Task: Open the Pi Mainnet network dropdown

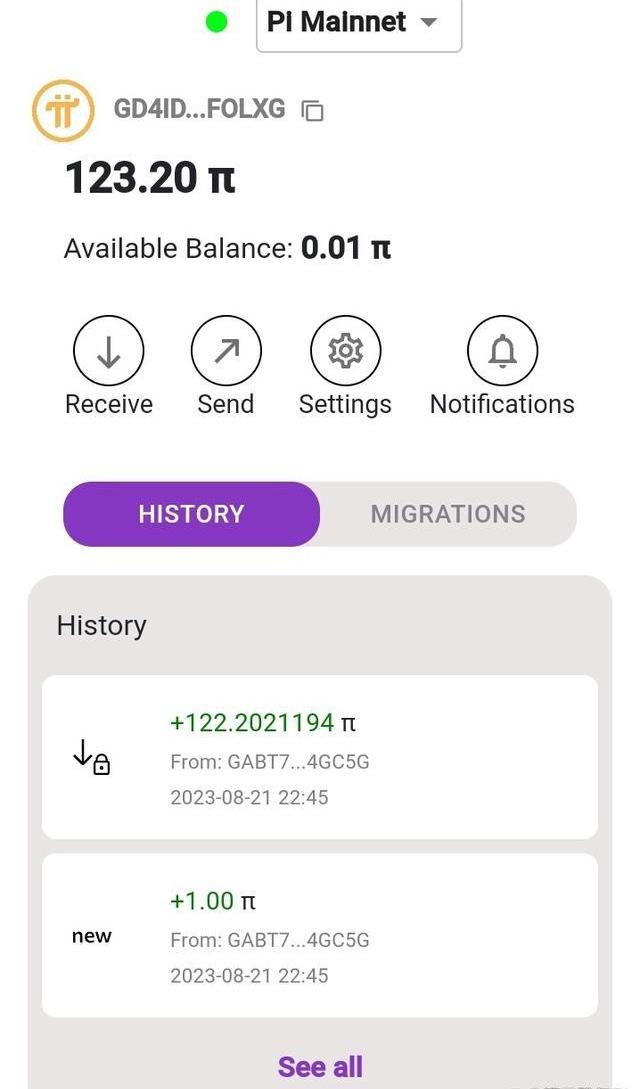Action: 358,23
